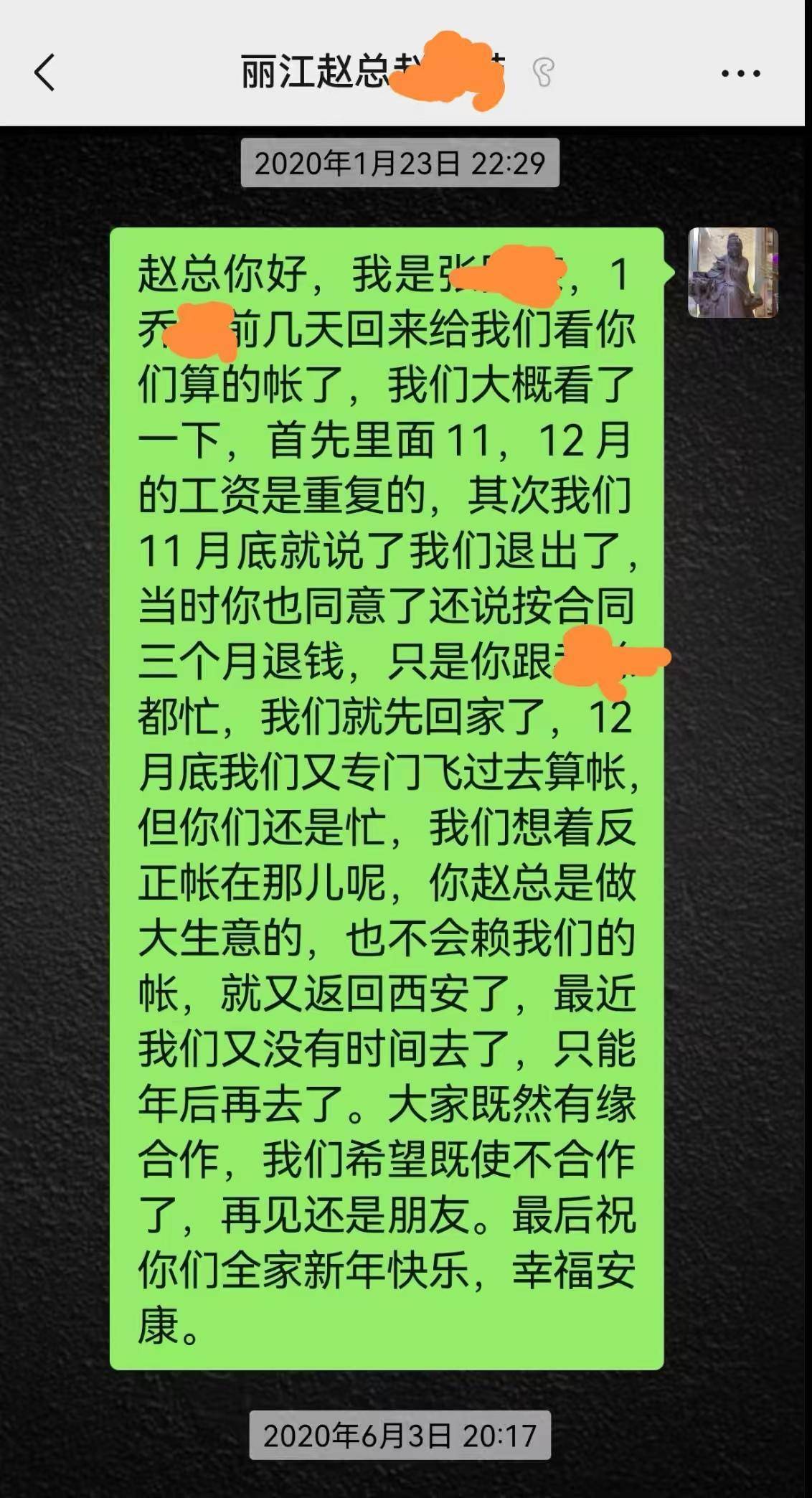Open the three-dot chat options menu
The width and height of the screenshot is (812, 1498).
tap(740, 73)
